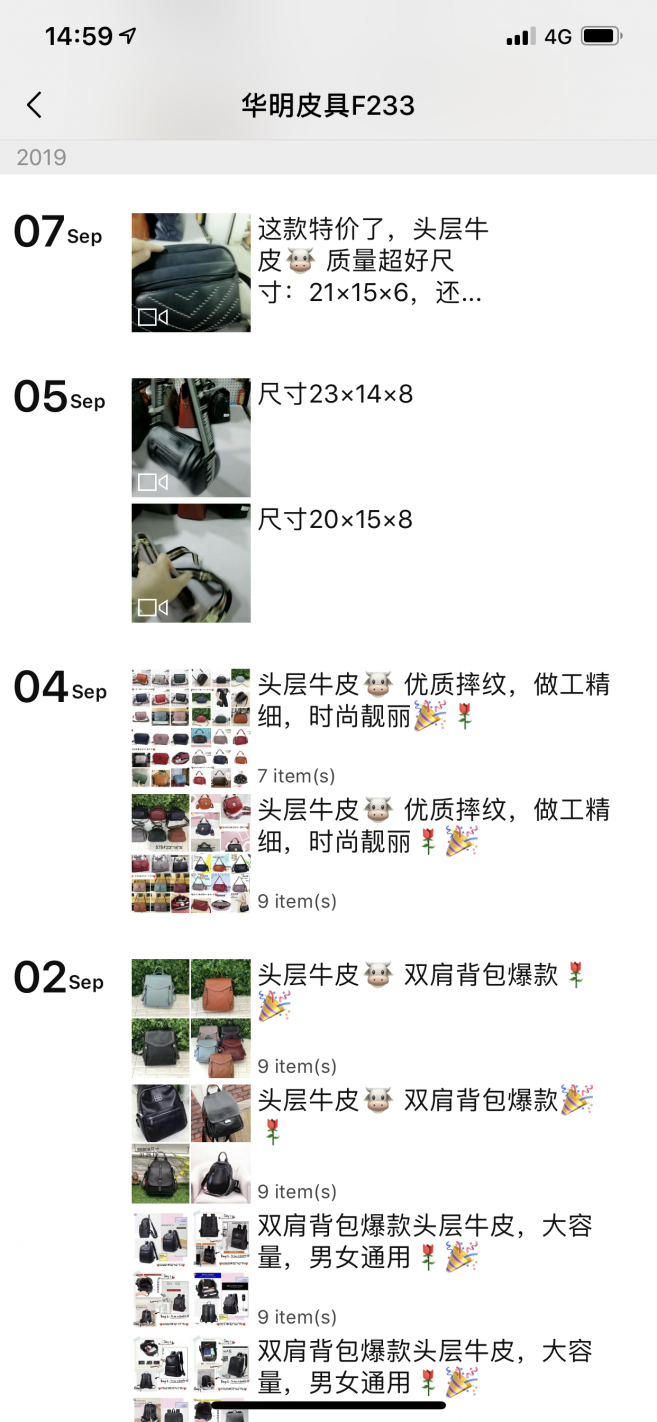Viewport: 657px width, 1422px height.
Task: Open the second 头层牛皮 双肩背包爆款 post with black backpacks
Action: click(191, 1143)
